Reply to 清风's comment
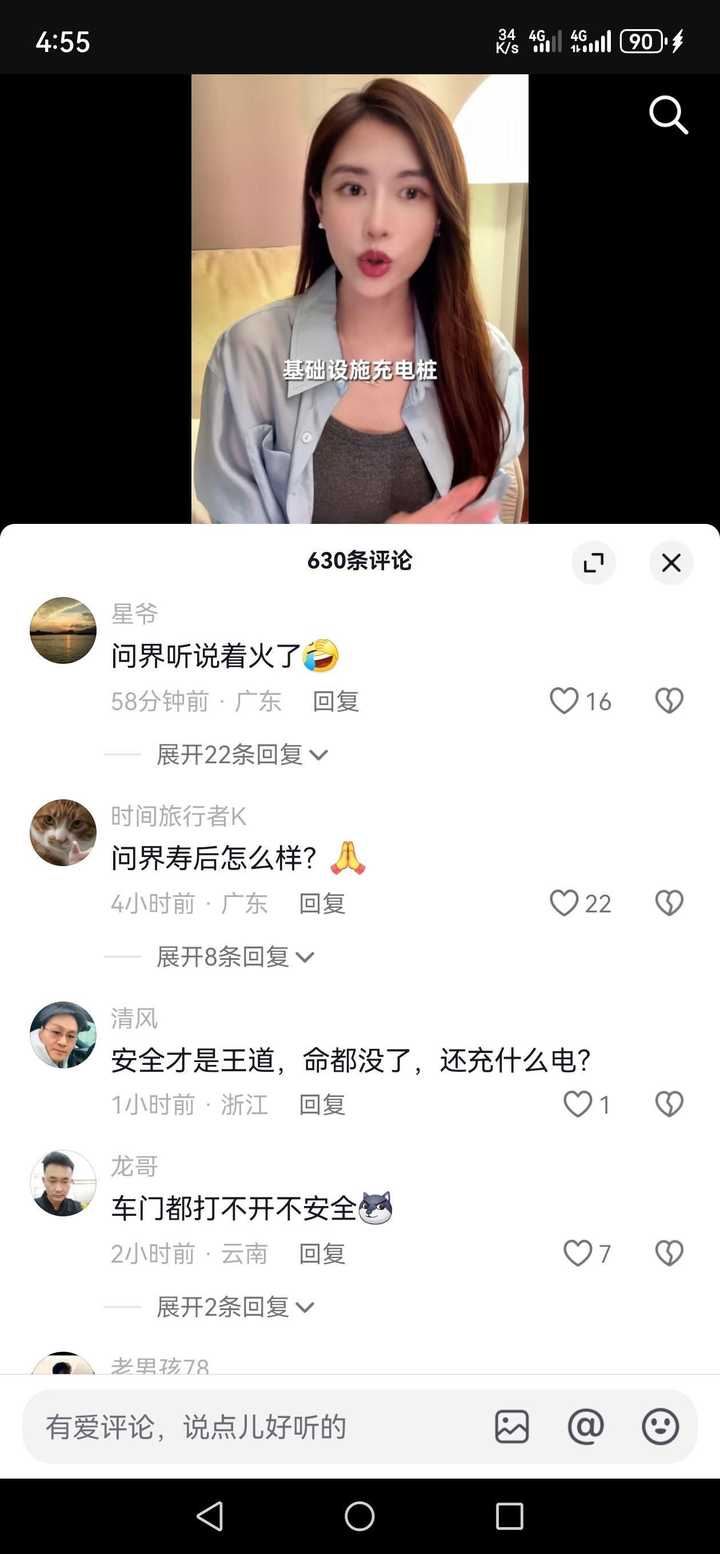The image size is (720, 1554). point(322,1105)
